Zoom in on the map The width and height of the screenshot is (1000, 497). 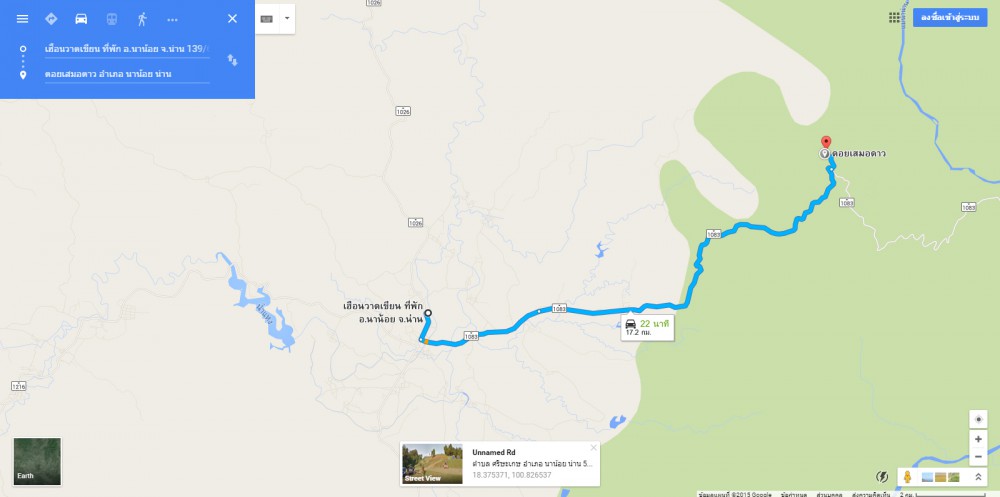978,439
